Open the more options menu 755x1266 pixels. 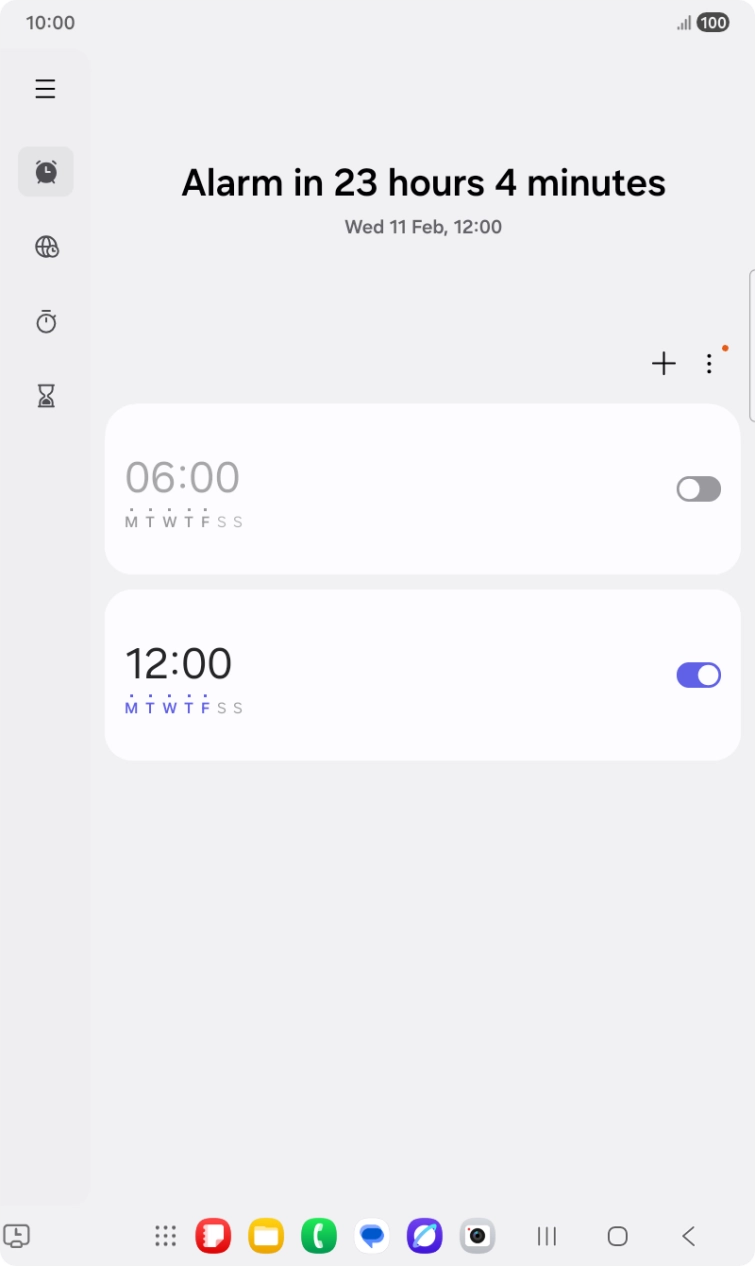point(709,363)
